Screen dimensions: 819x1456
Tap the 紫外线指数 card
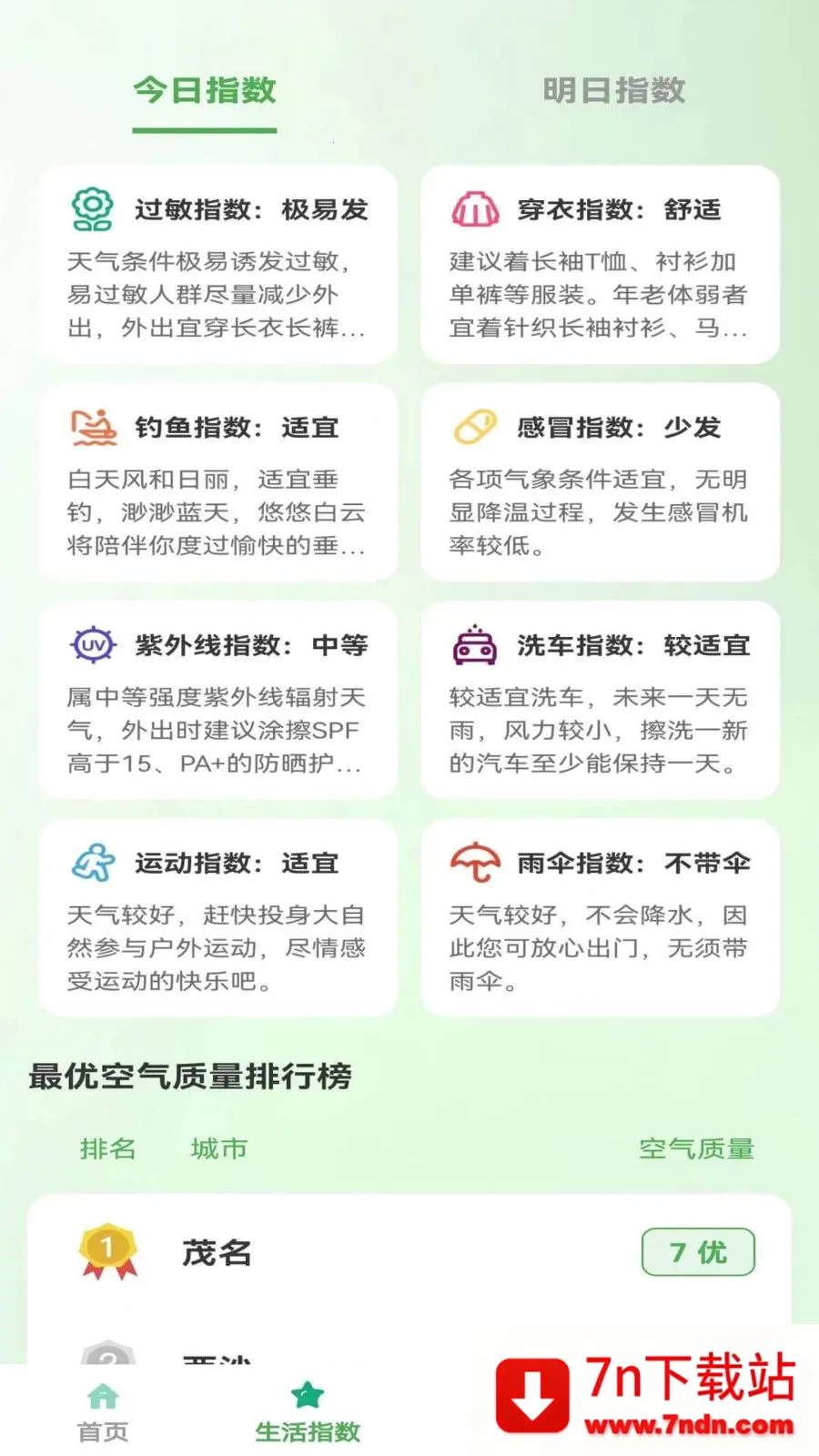tap(218, 700)
